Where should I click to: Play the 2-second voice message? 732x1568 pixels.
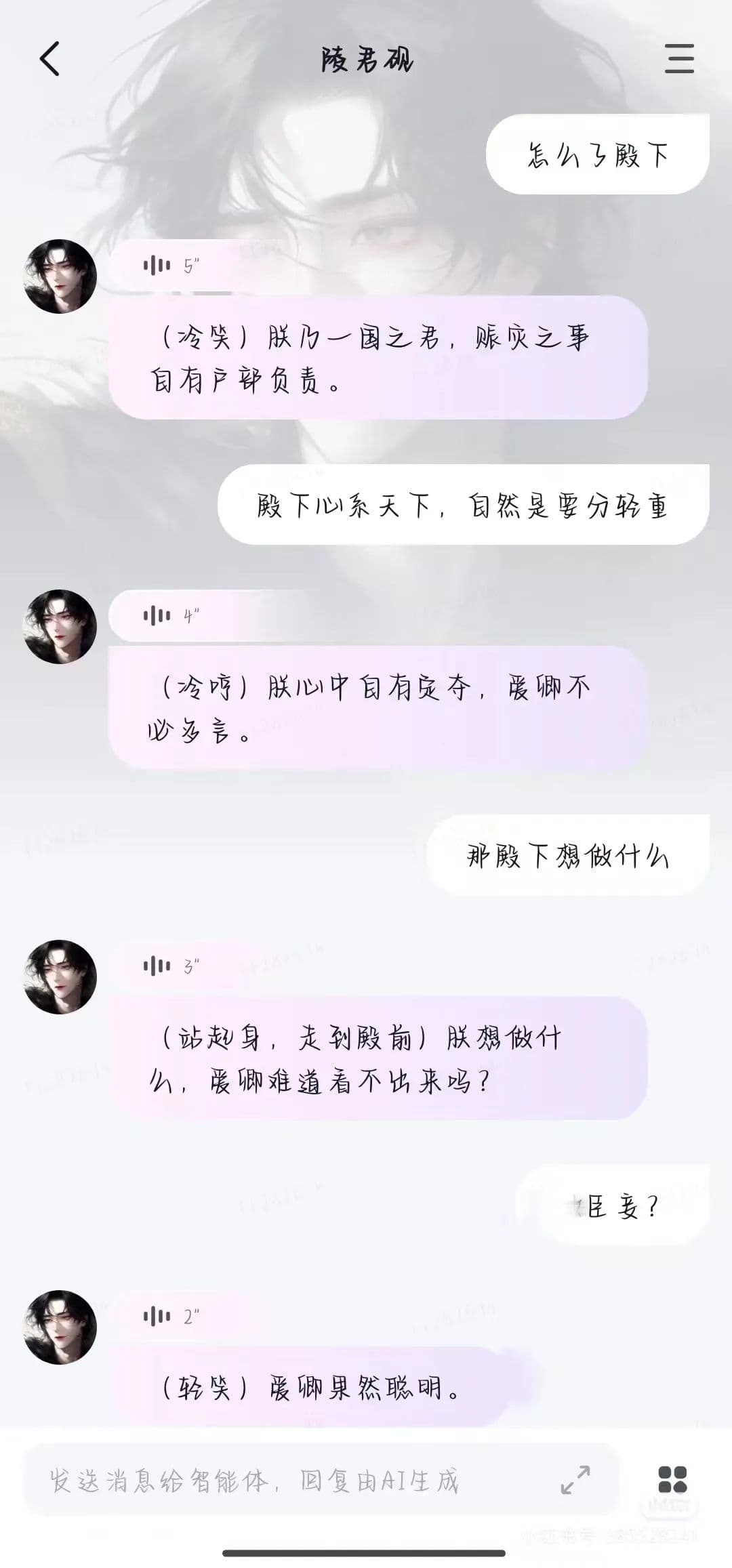[x=169, y=1317]
